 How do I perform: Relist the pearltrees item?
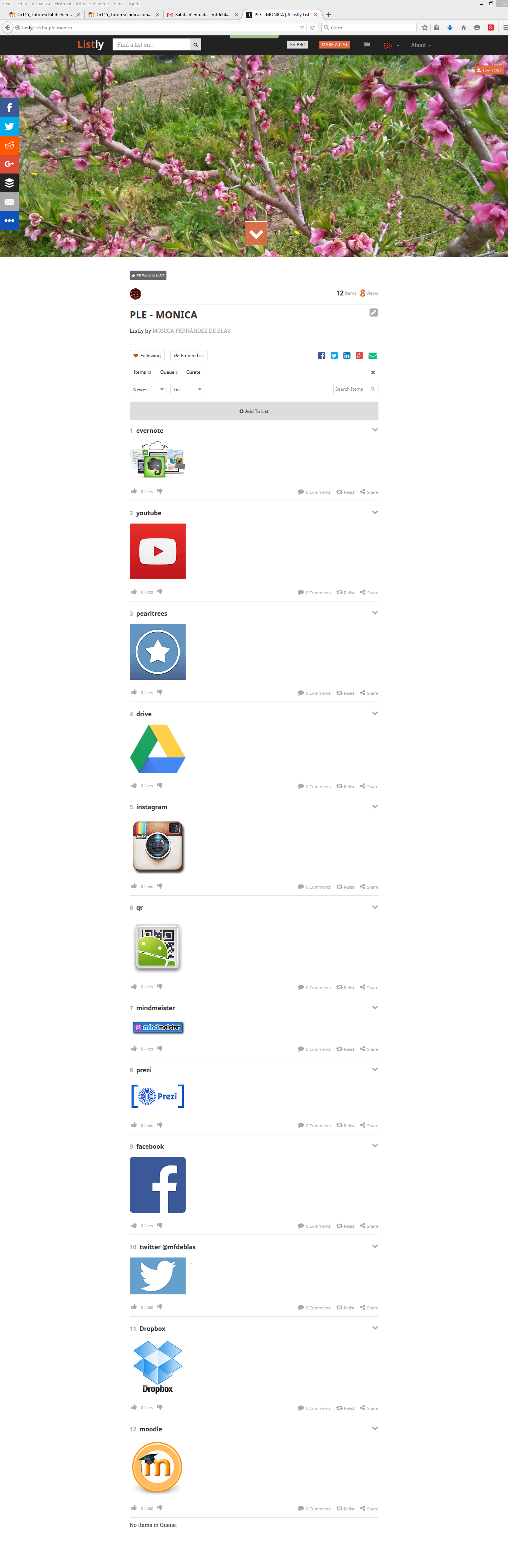pos(345,693)
